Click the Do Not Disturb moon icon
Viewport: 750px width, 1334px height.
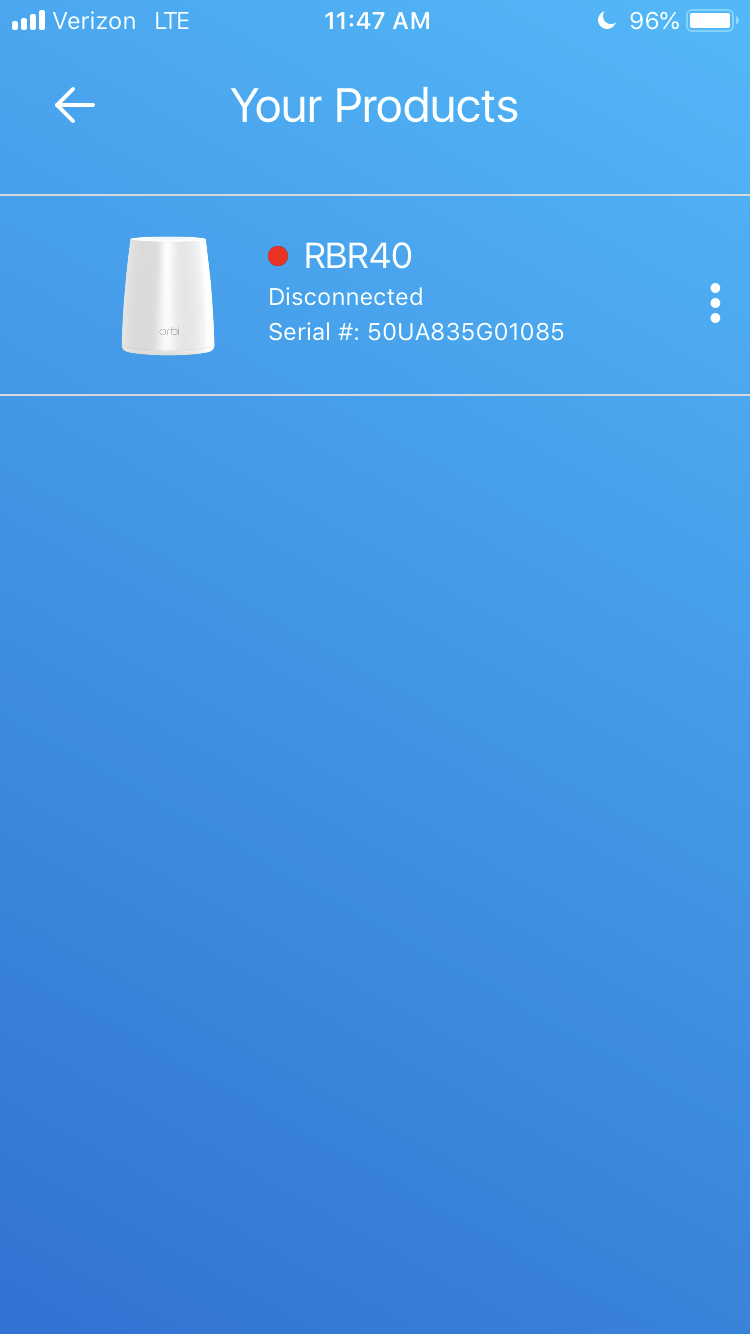coord(606,20)
